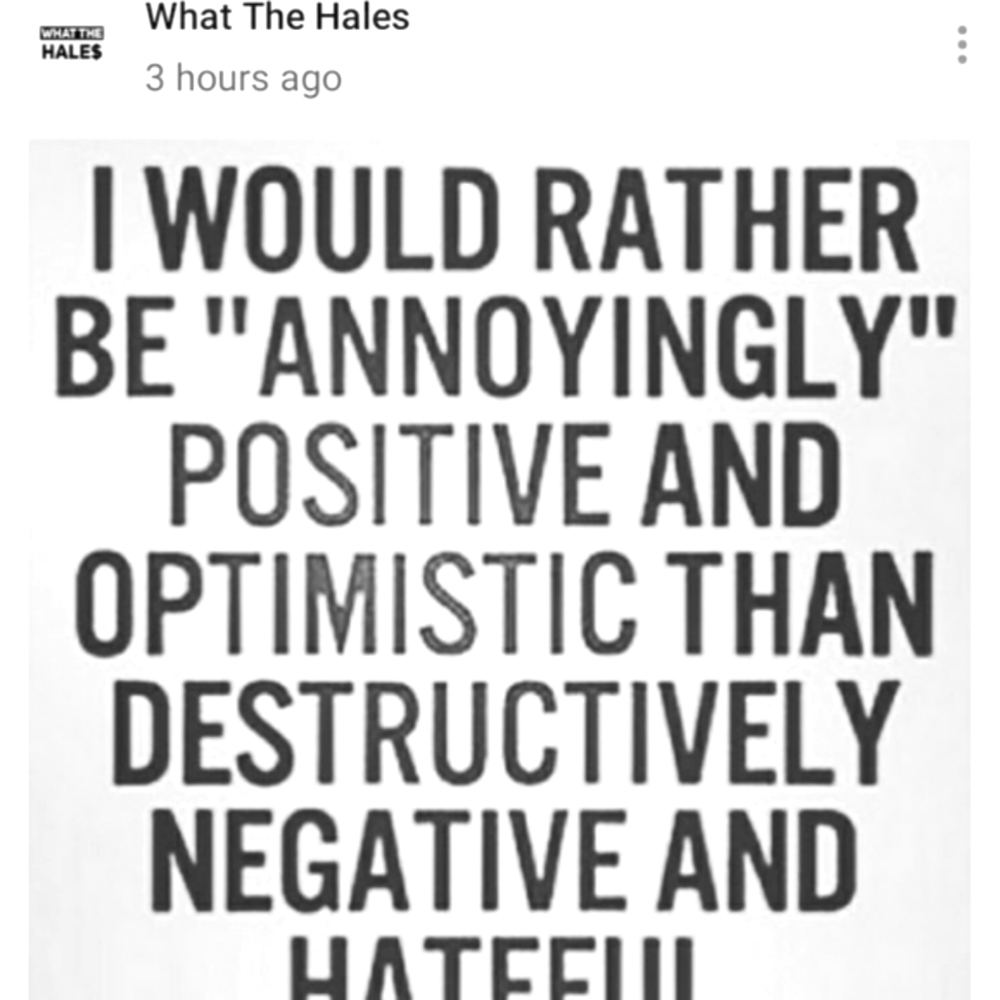This screenshot has width=1000, height=1000.
Task: Open the post's three-dot overflow menu
Action: [961, 45]
